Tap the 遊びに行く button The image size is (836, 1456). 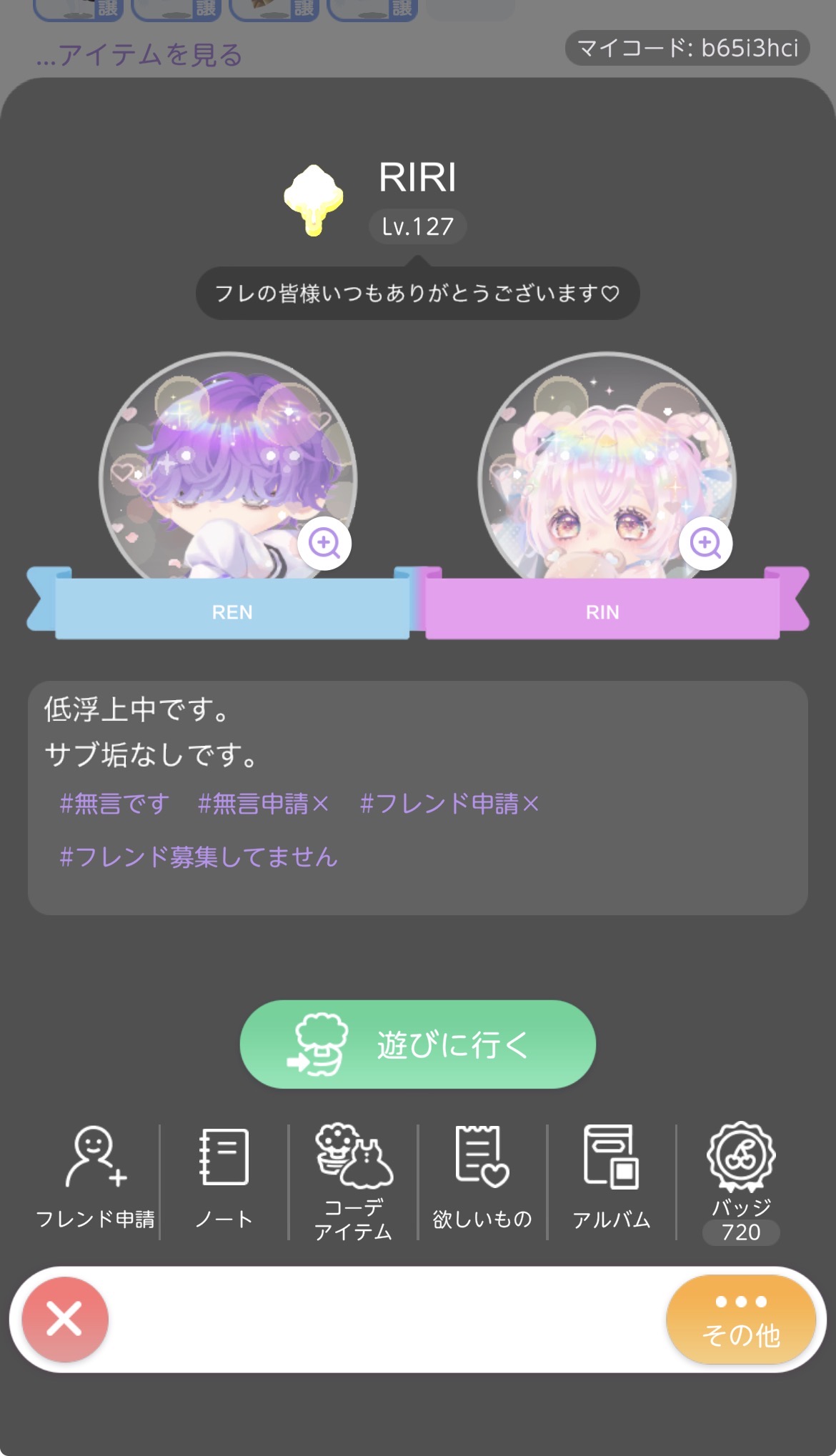tap(417, 1044)
